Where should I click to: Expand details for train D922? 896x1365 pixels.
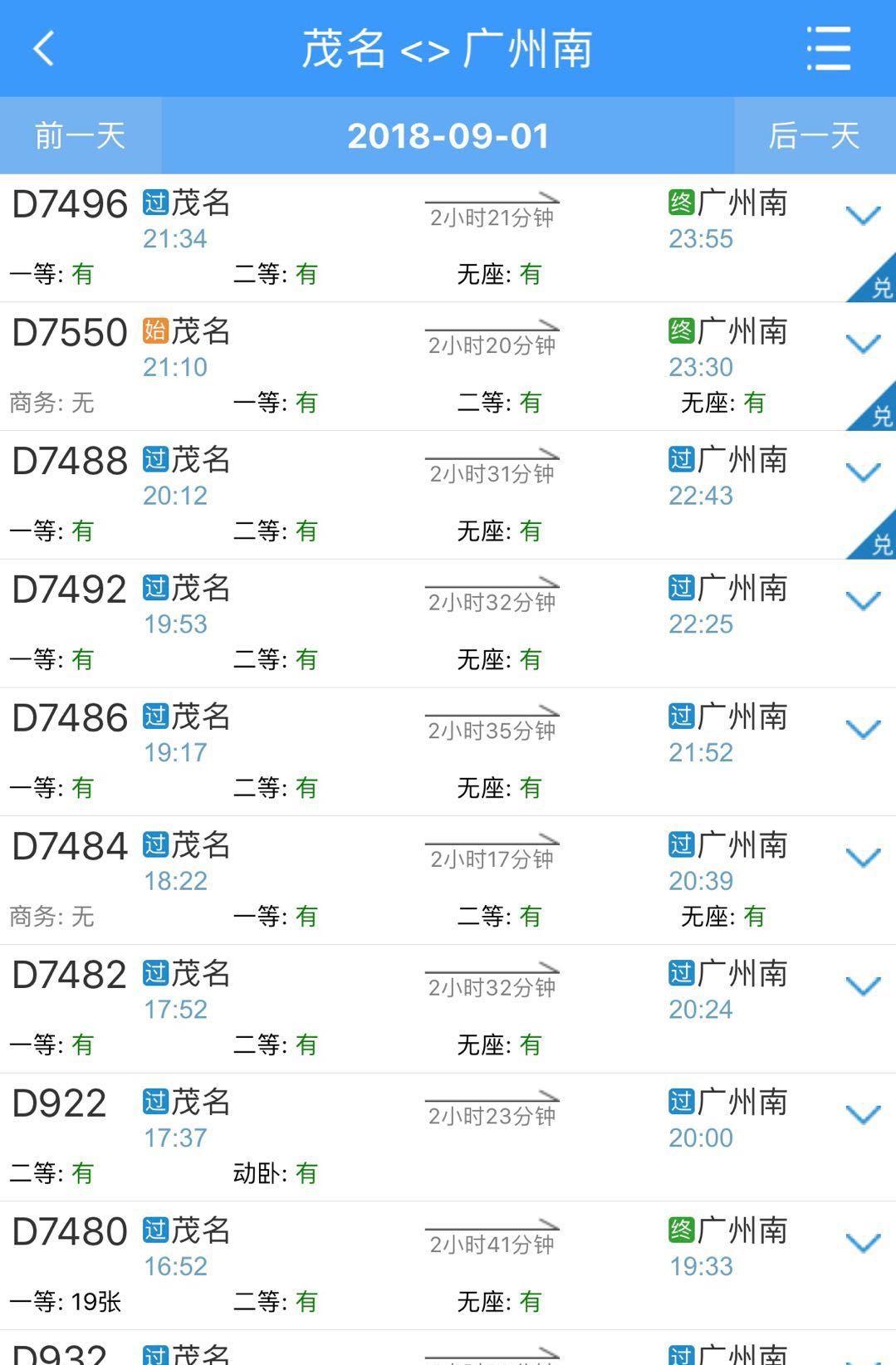[863, 1114]
